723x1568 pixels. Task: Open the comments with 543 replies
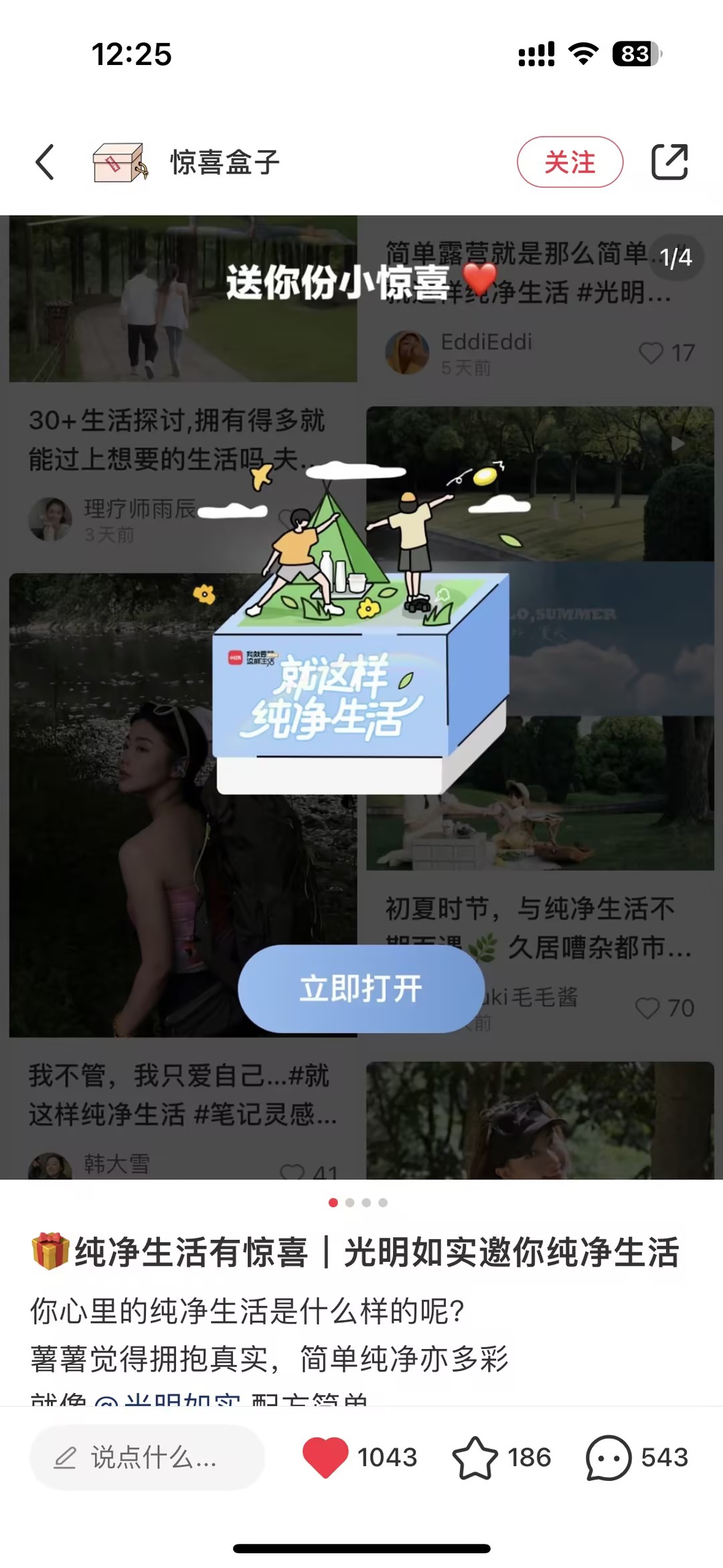(609, 1457)
